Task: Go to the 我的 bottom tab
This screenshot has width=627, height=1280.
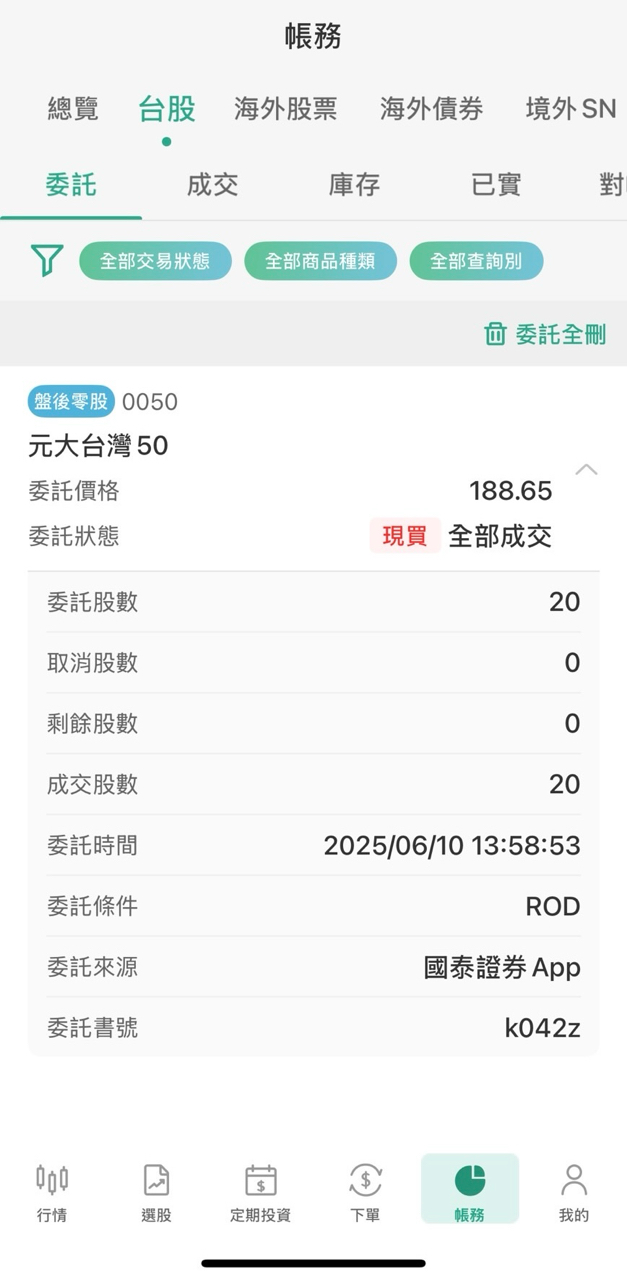Action: tap(573, 1192)
